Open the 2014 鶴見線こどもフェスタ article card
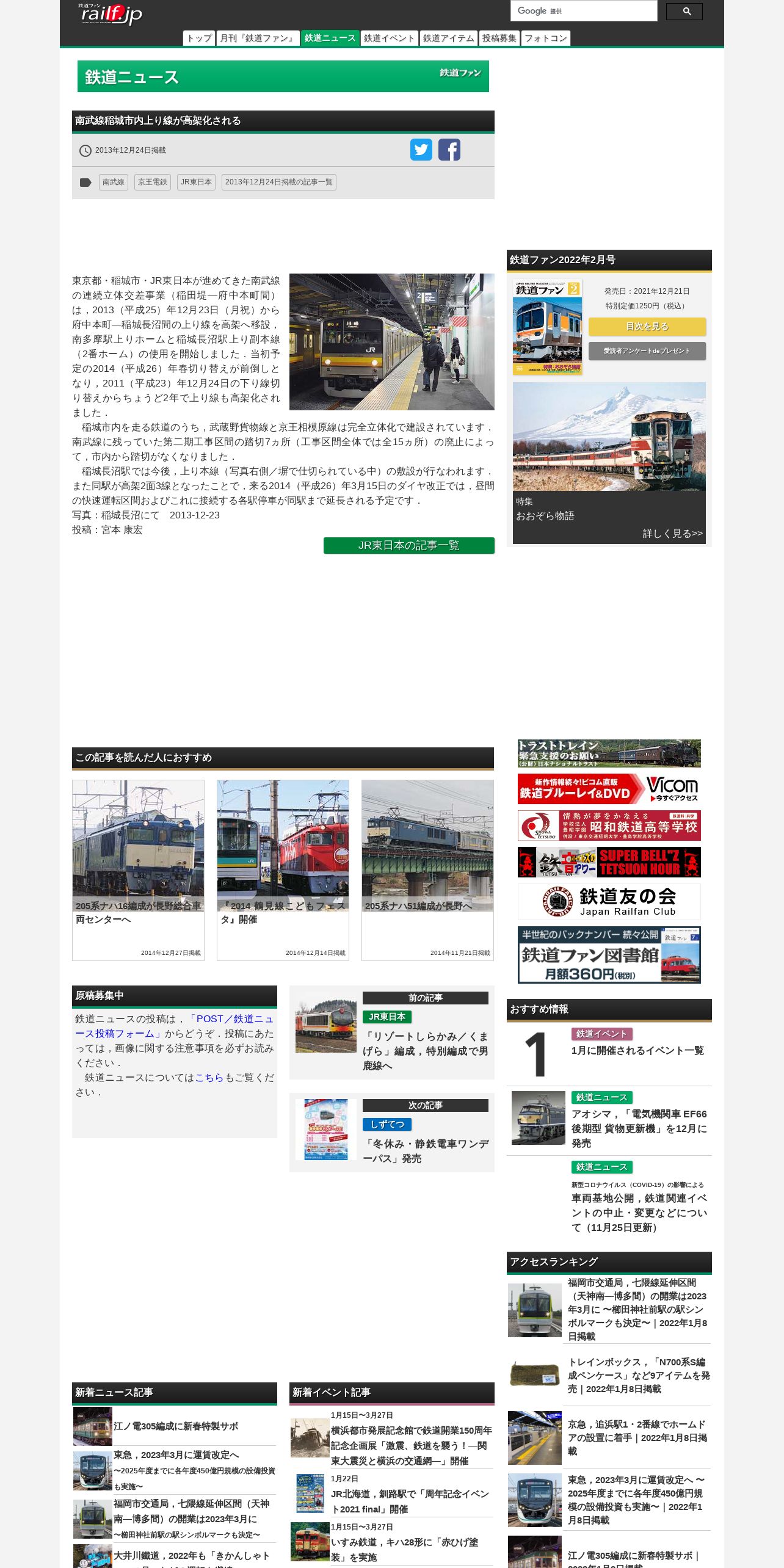The width and height of the screenshot is (784, 1568). click(283, 870)
